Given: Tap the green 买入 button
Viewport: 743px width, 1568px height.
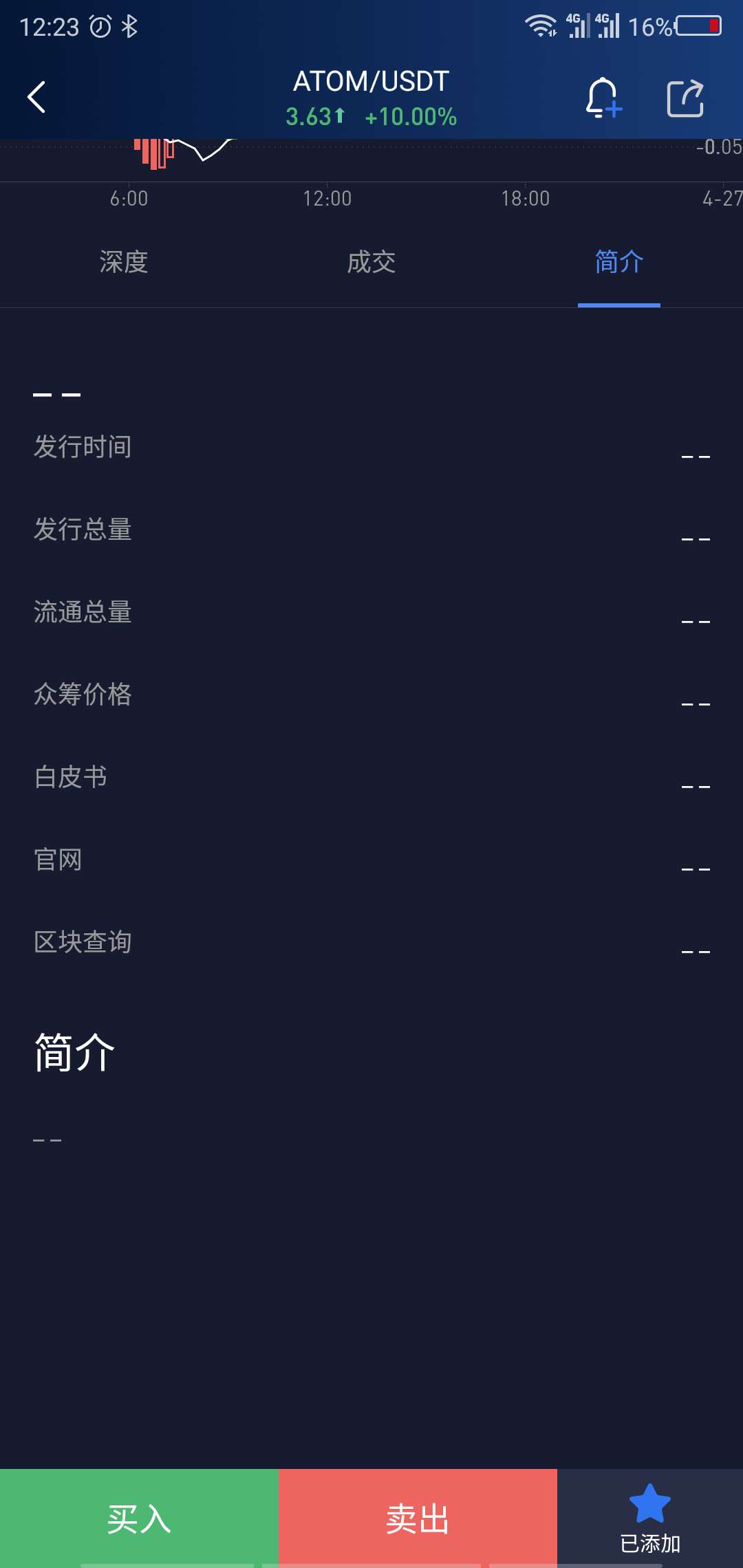Looking at the screenshot, I should [139, 1518].
